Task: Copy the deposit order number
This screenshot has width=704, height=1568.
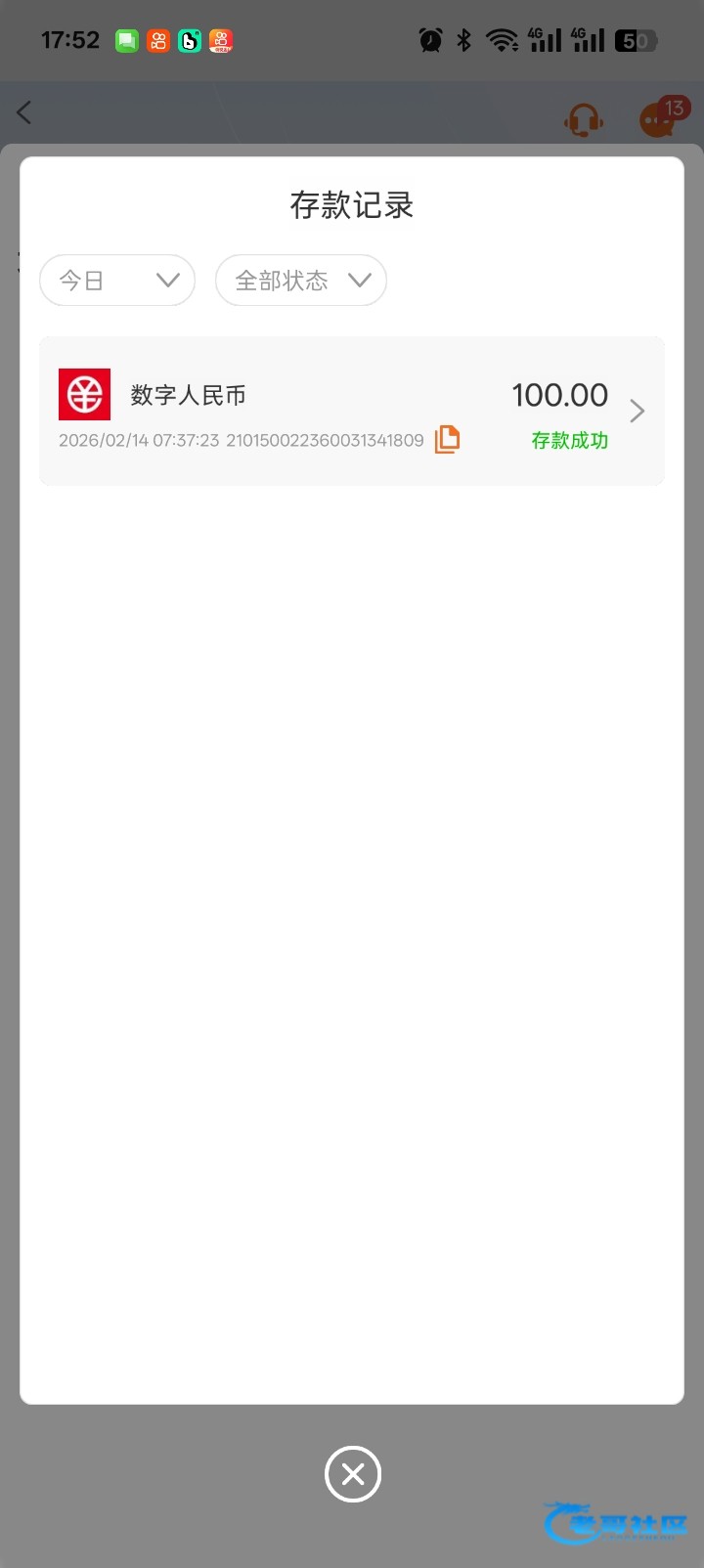Action: [x=447, y=440]
